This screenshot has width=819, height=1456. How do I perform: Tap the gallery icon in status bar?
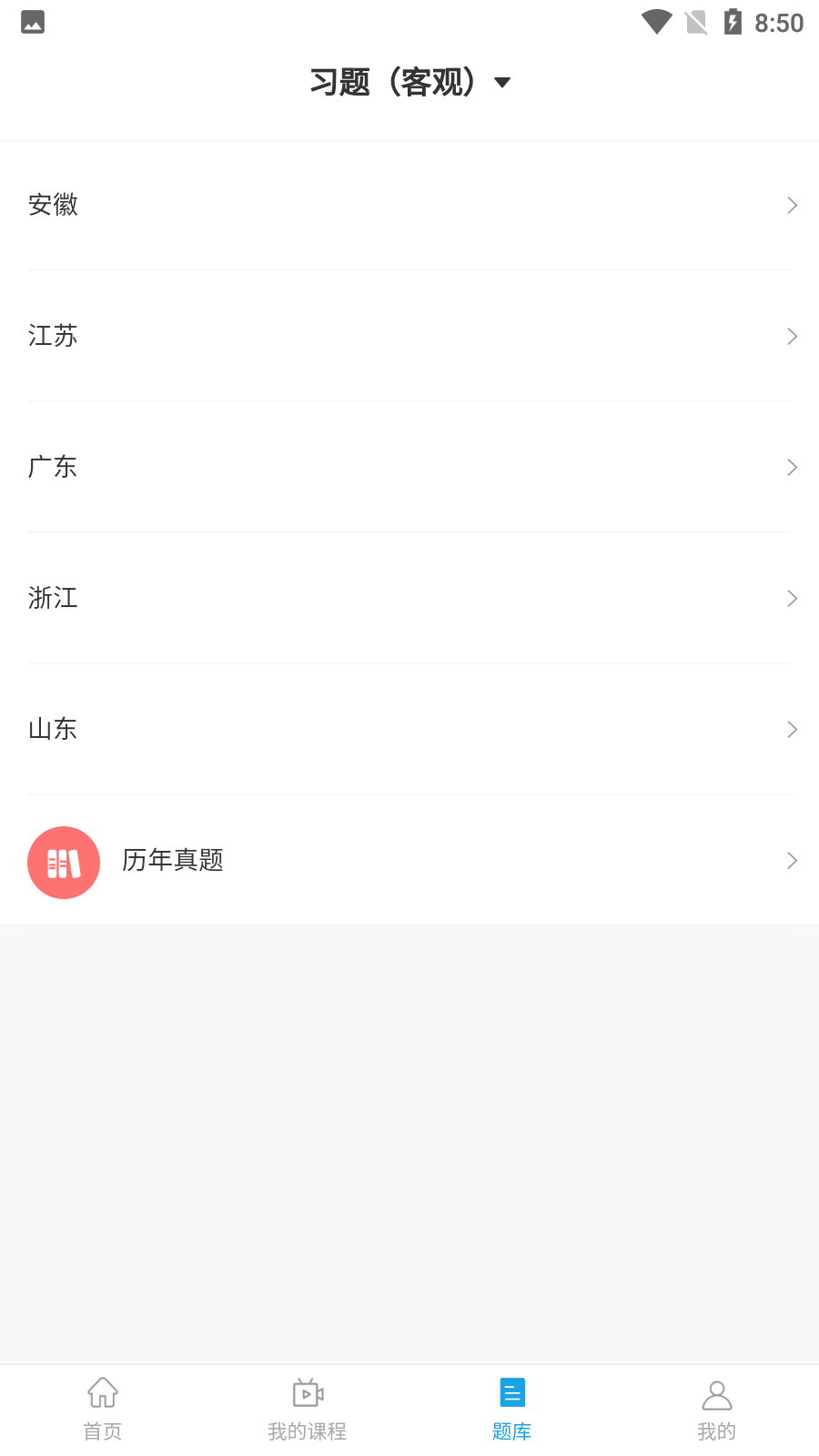pos(33,22)
